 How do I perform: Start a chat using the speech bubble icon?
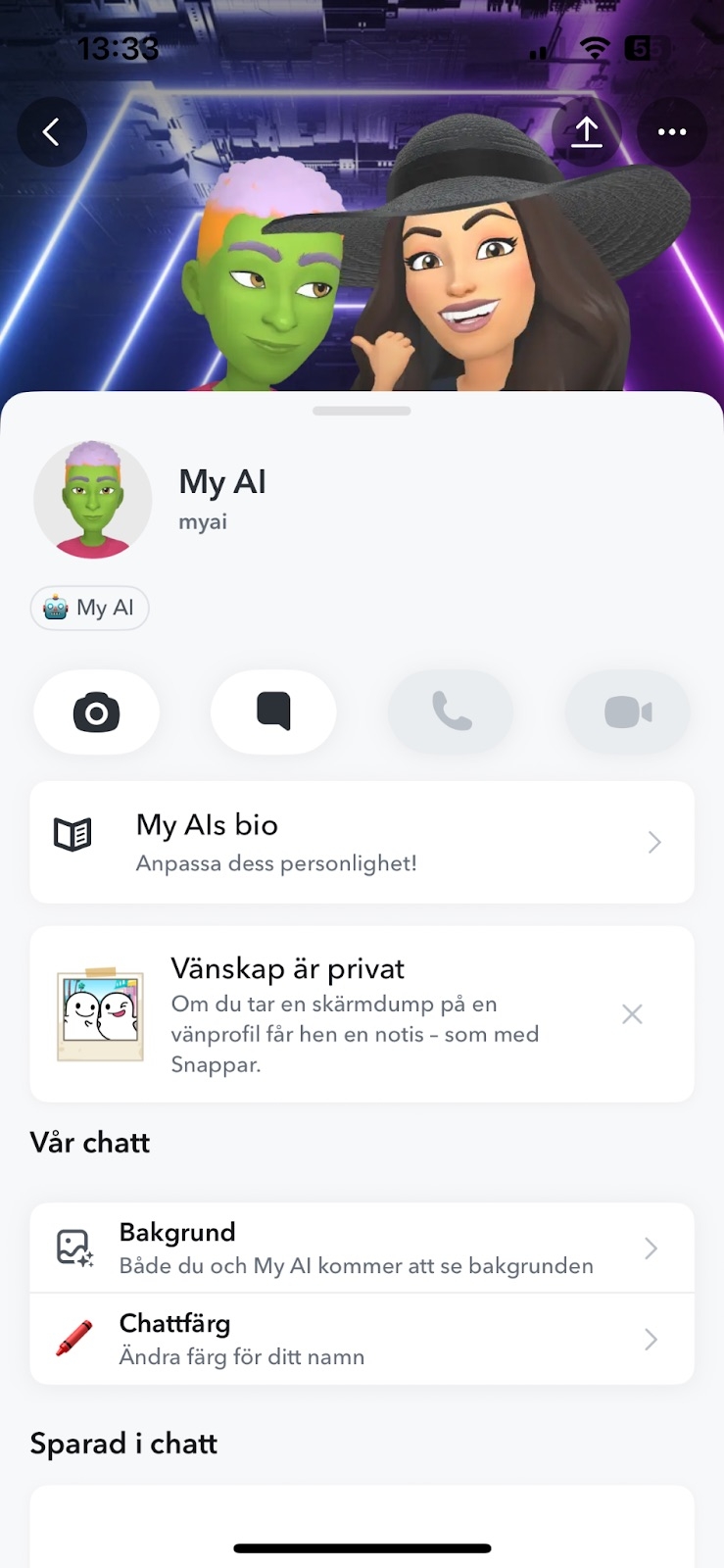click(x=273, y=712)
